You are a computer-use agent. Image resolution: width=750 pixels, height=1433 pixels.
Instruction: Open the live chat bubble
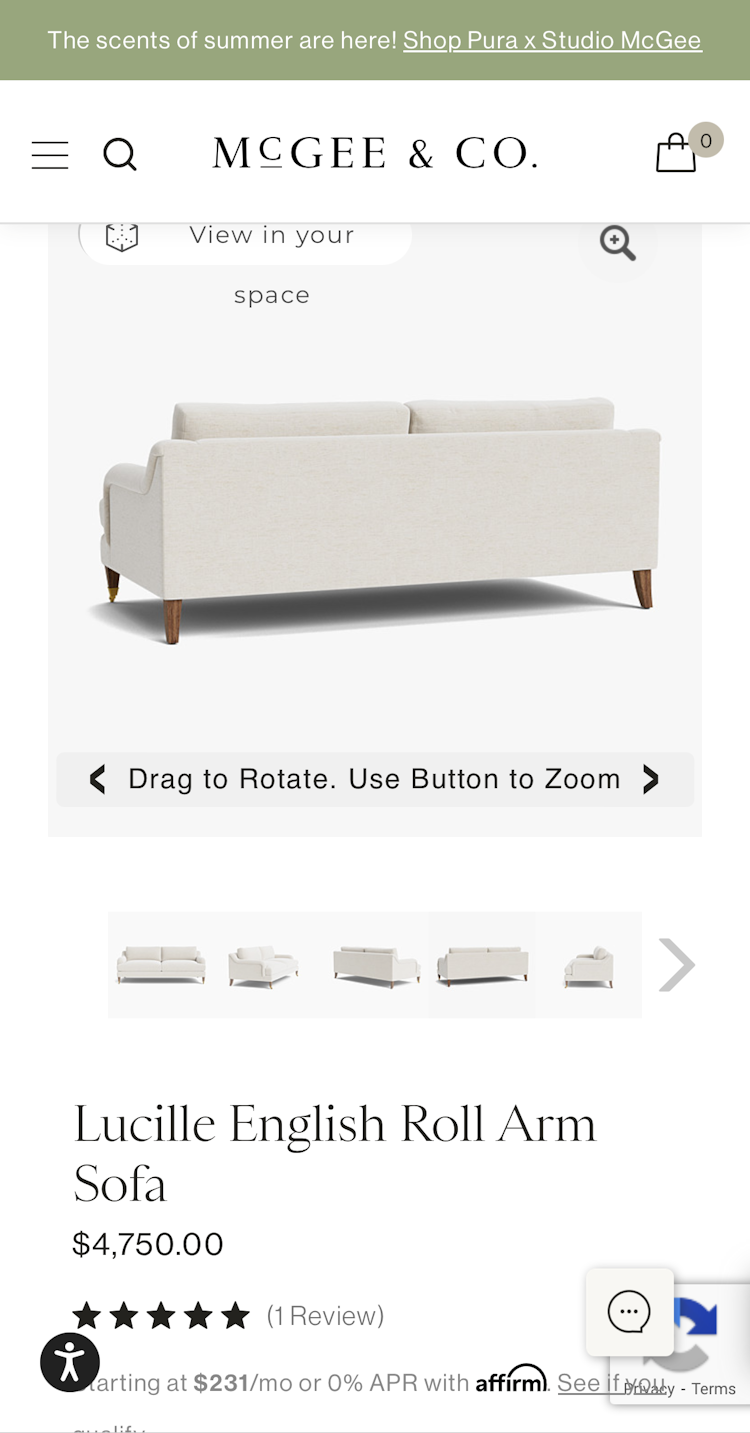tap(629, 1312)
